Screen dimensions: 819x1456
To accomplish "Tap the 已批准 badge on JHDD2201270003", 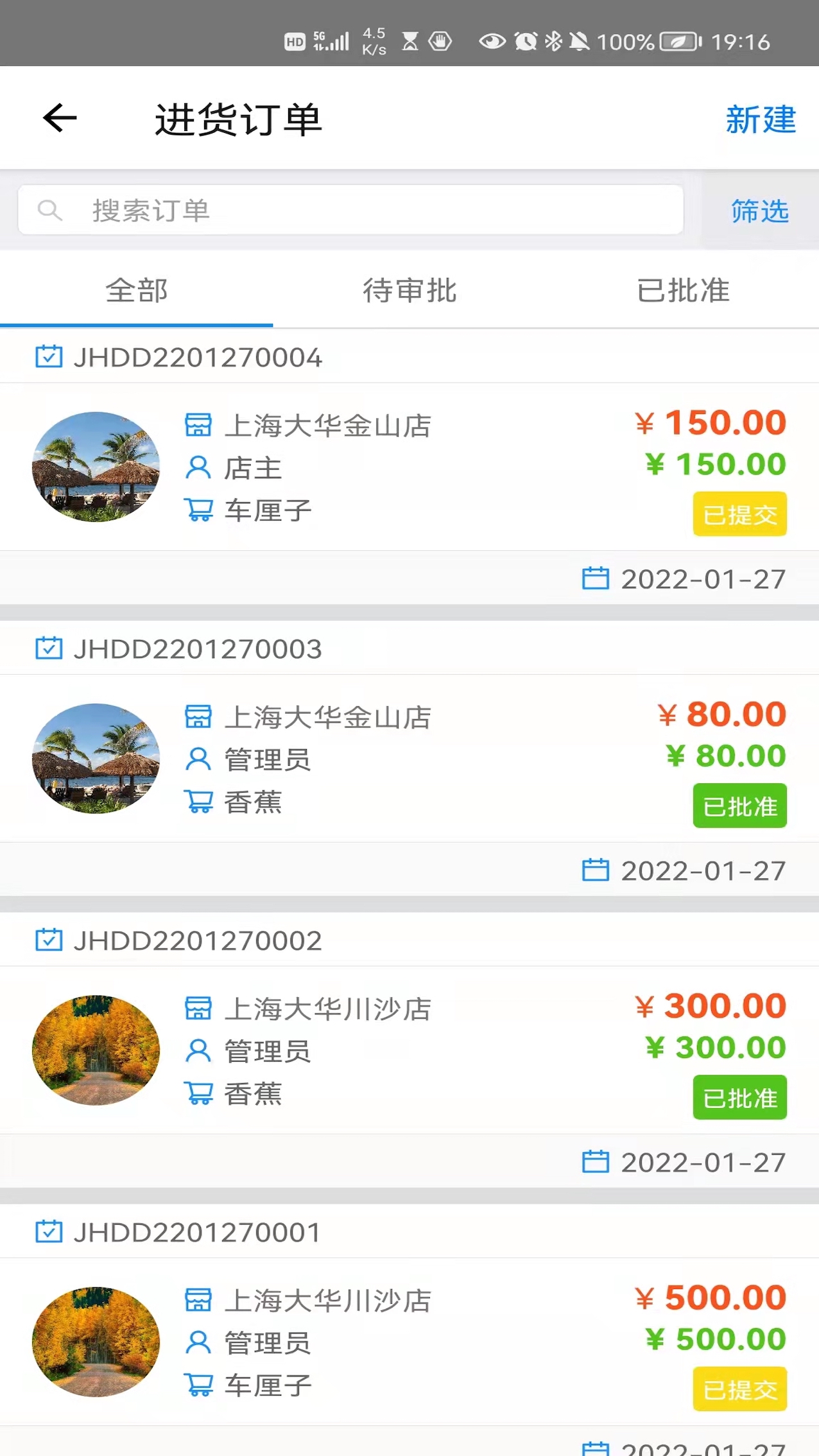I will click(739, 806).
